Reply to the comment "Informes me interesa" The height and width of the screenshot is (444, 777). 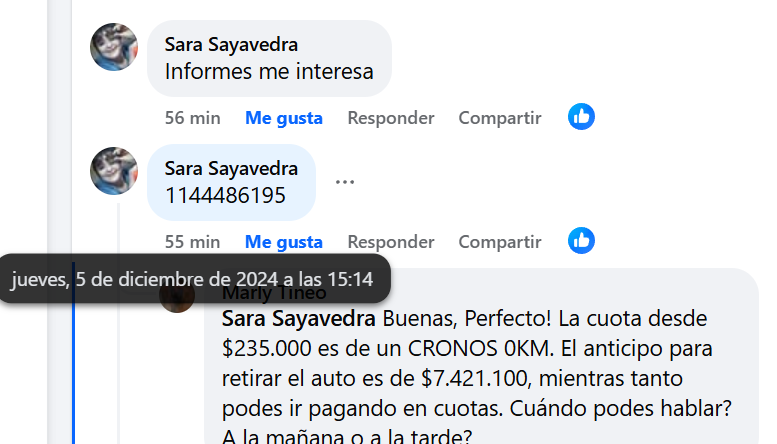pos(390,118)
